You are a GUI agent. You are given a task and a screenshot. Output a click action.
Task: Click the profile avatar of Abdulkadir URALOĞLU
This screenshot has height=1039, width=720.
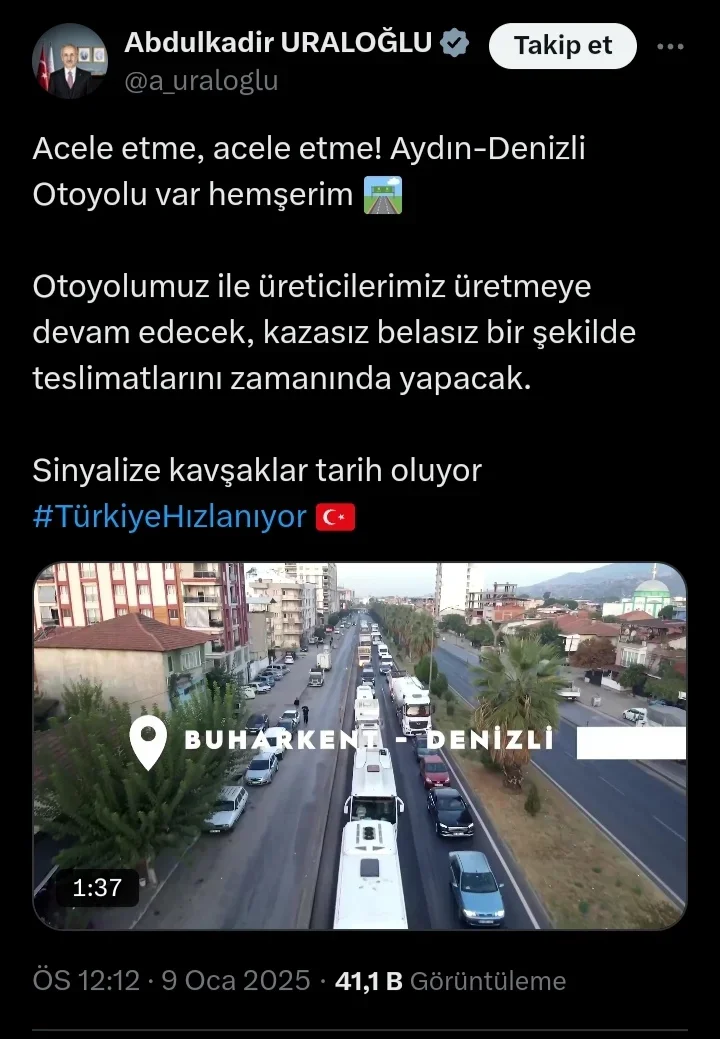click(72, 58)
